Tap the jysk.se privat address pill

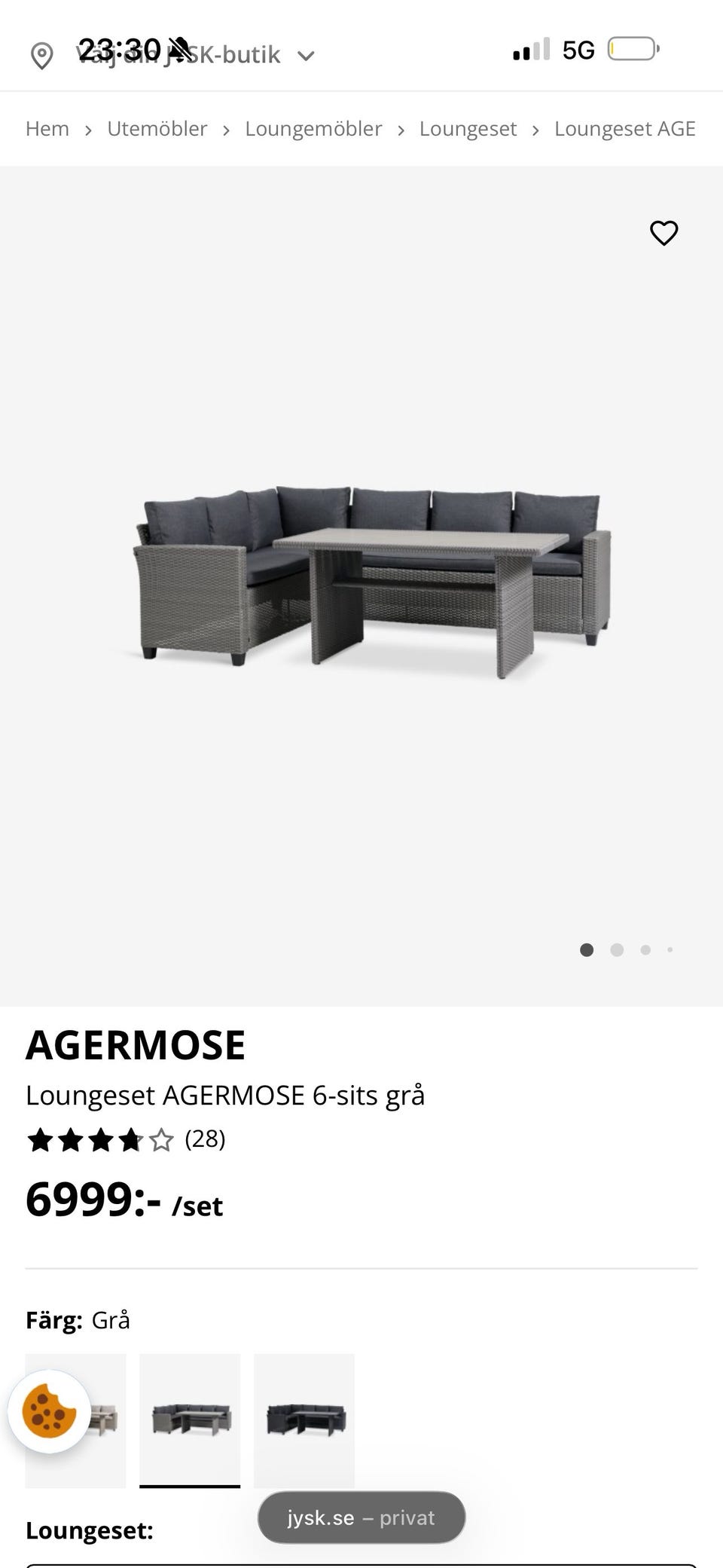[x=361, y=1518]
